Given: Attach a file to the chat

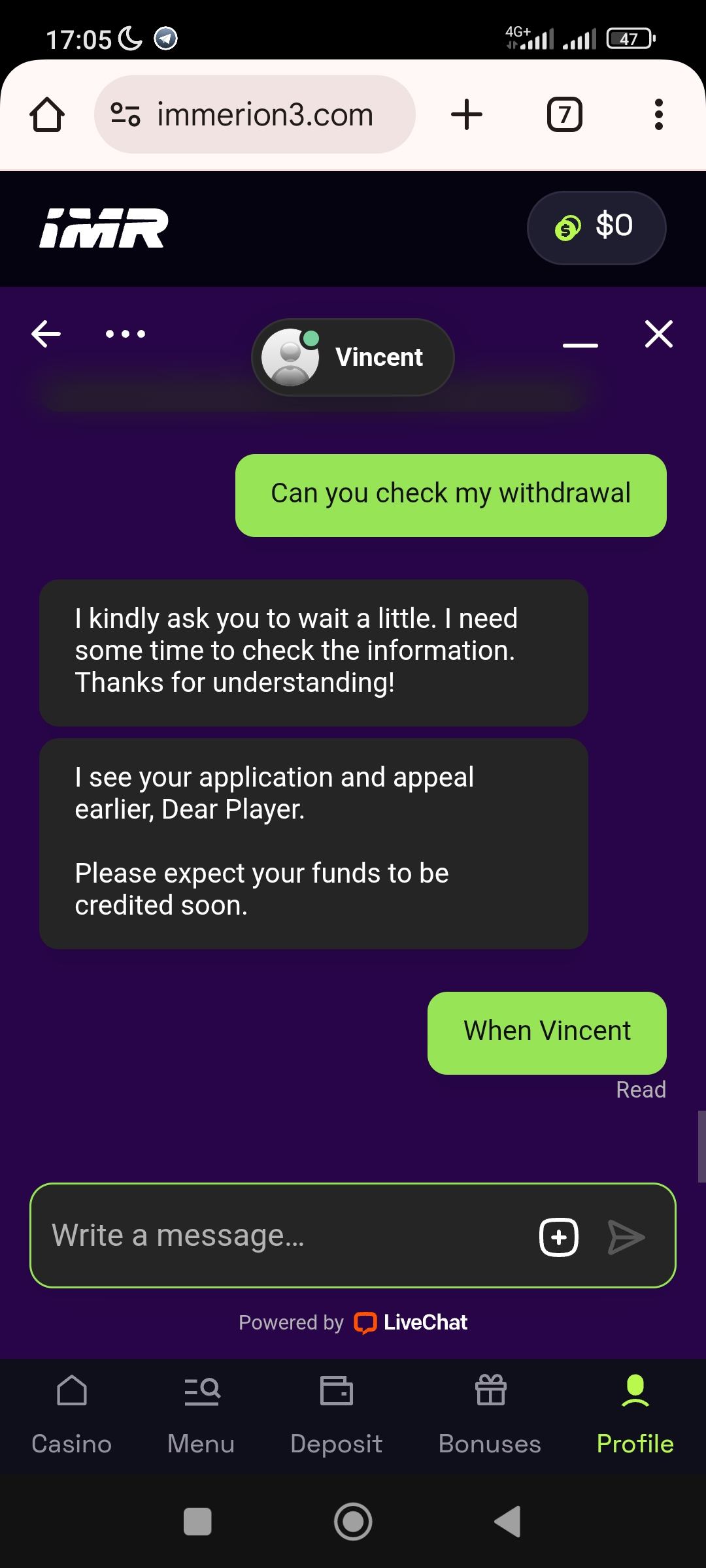Looking at the screenshot, I should tap(558, 1237).
